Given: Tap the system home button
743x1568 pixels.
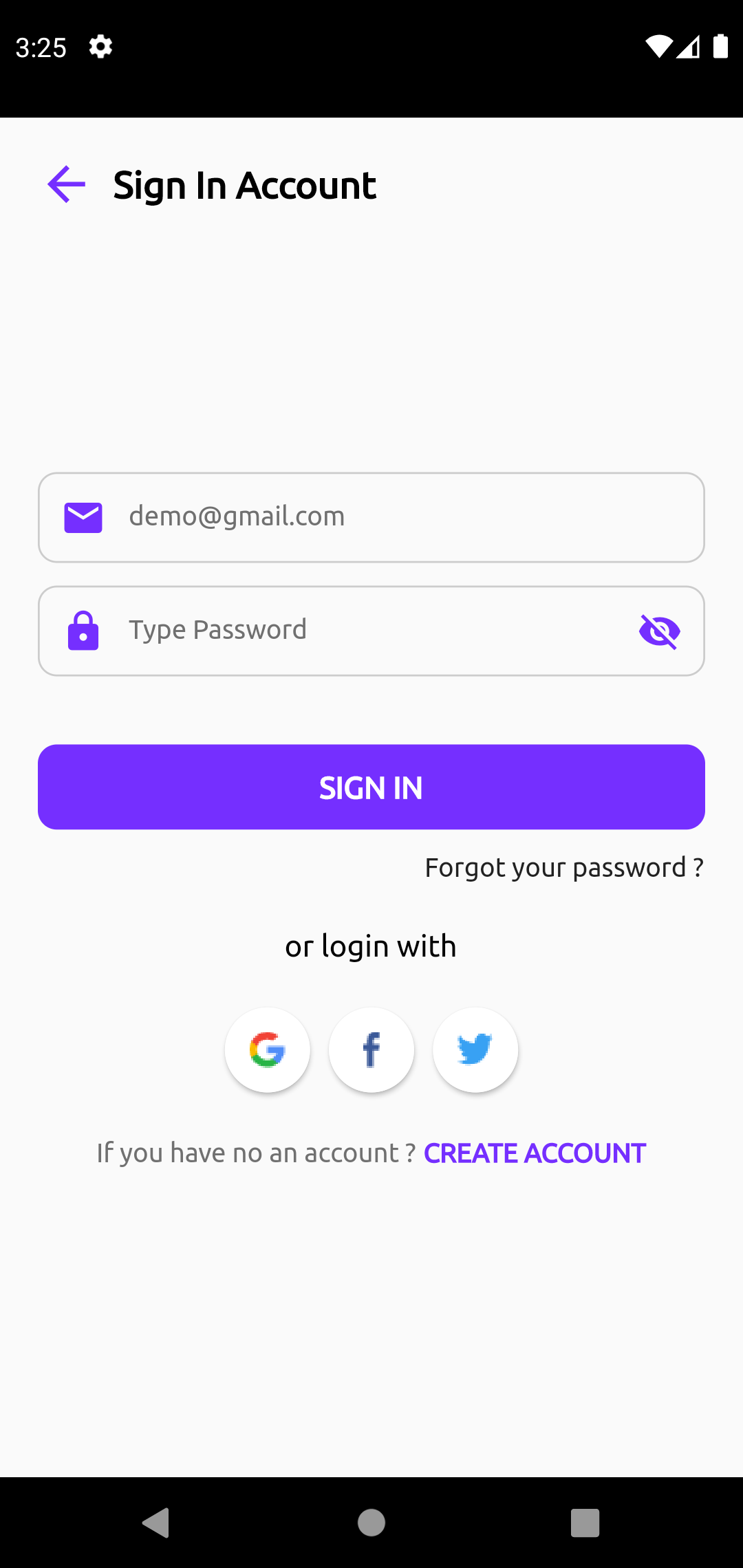Looking at the screenshot, I should (x=371, y=1523).
